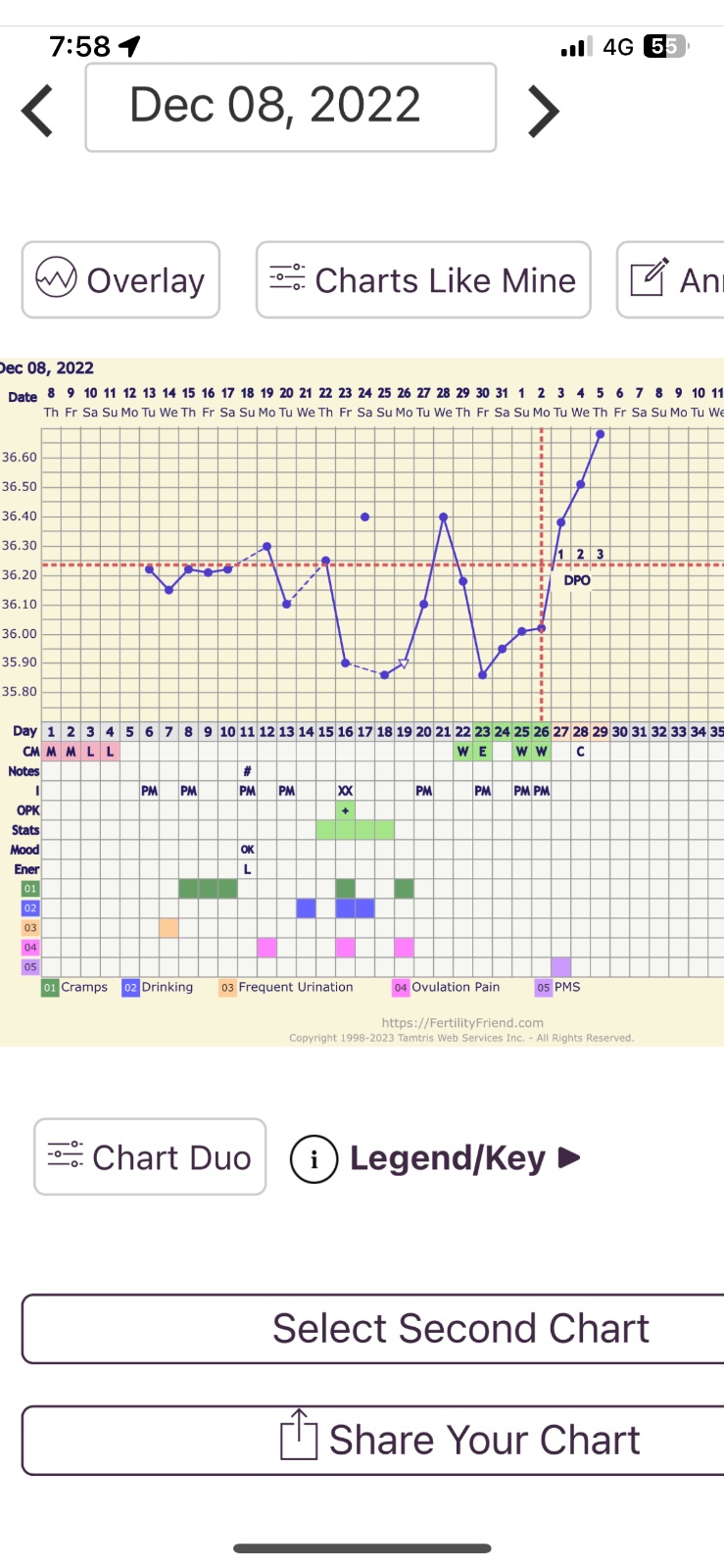Choose Select Second Chart
724x1568 pixels.
click(460, 1329)
